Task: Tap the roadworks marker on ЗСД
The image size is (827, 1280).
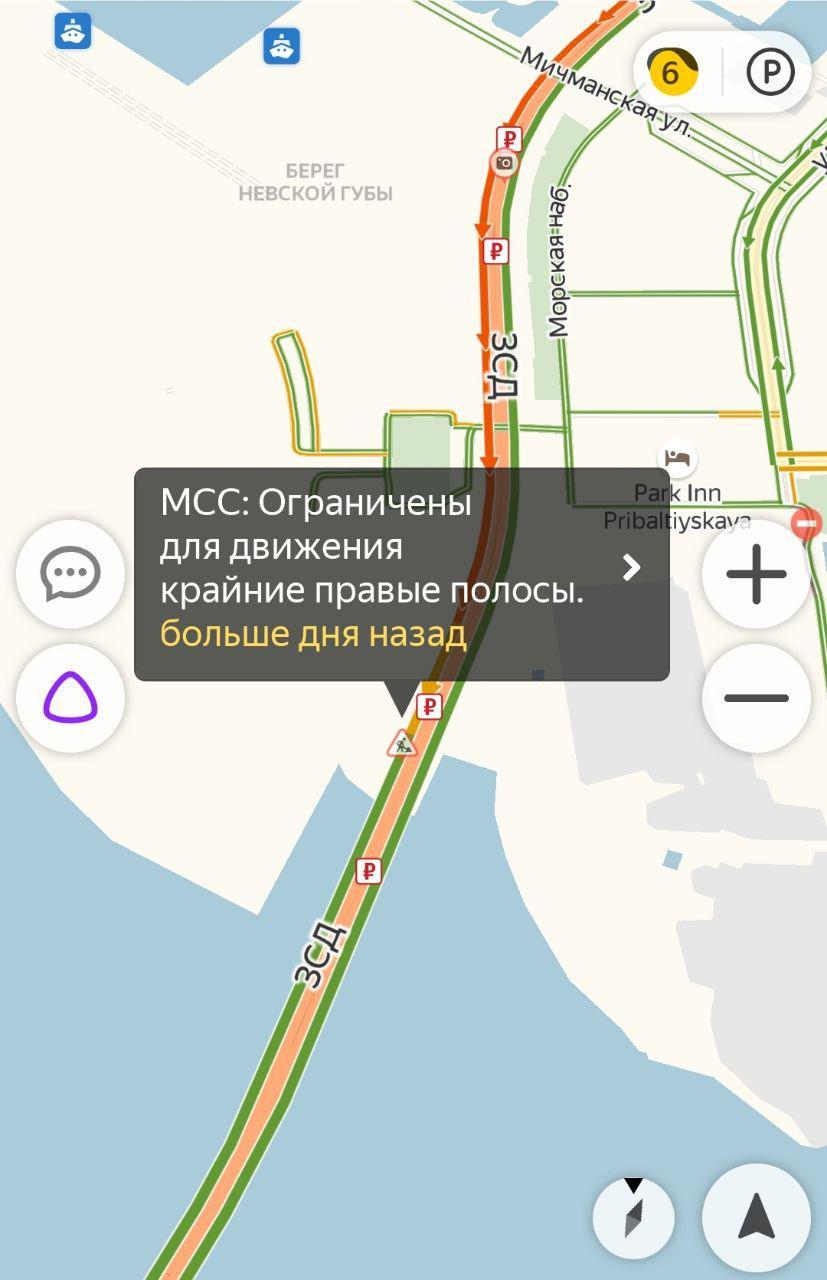Action: click(x=402, y=743)
